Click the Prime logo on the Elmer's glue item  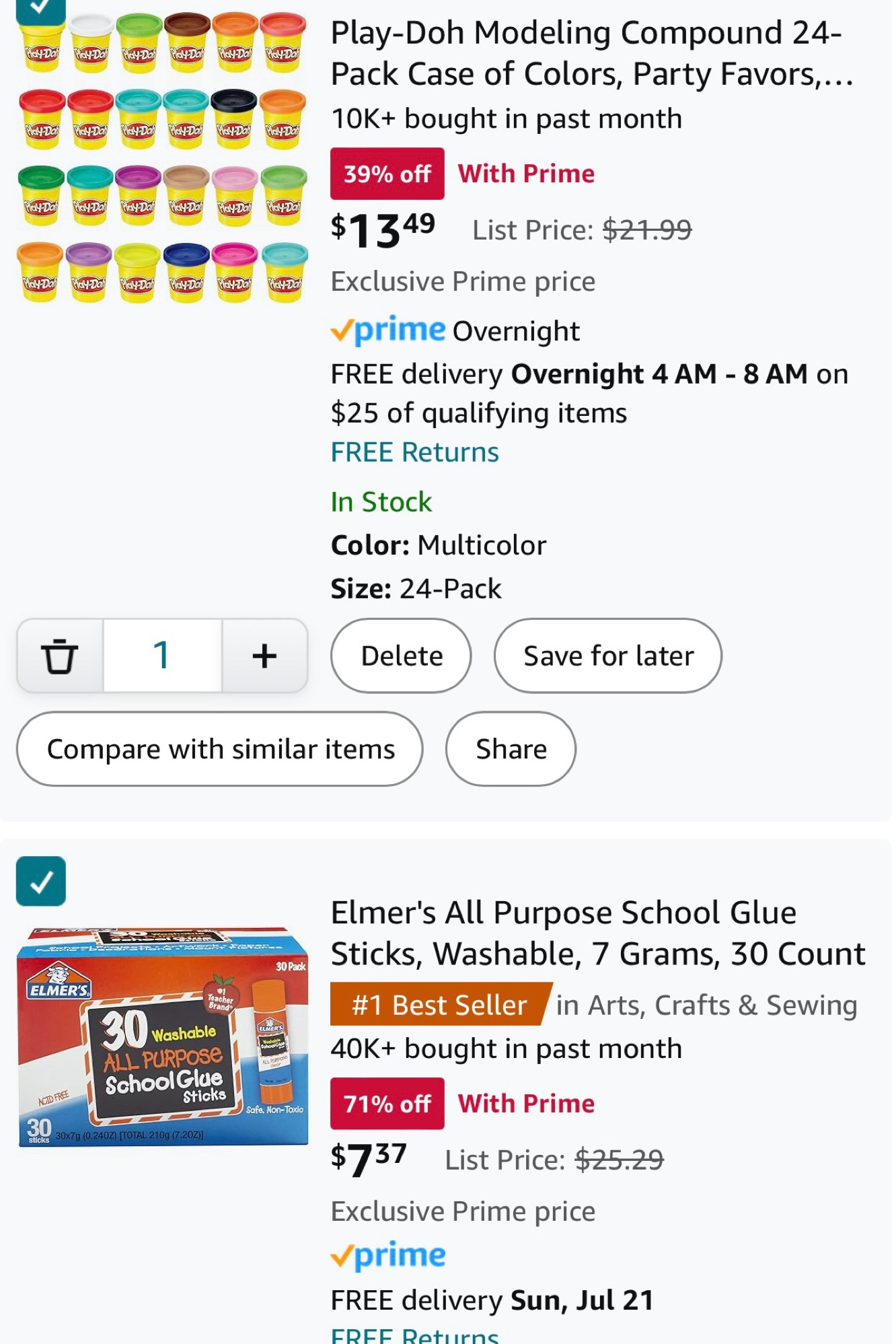388,1253
